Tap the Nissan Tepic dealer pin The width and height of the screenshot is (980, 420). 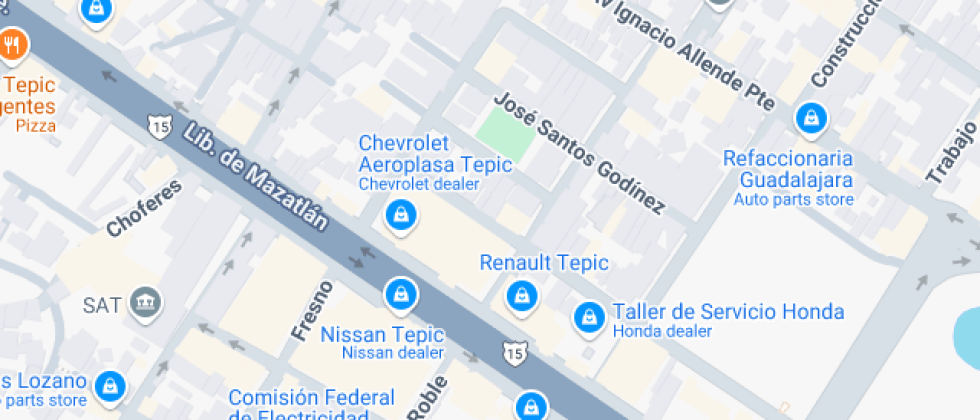pos(401,294)
